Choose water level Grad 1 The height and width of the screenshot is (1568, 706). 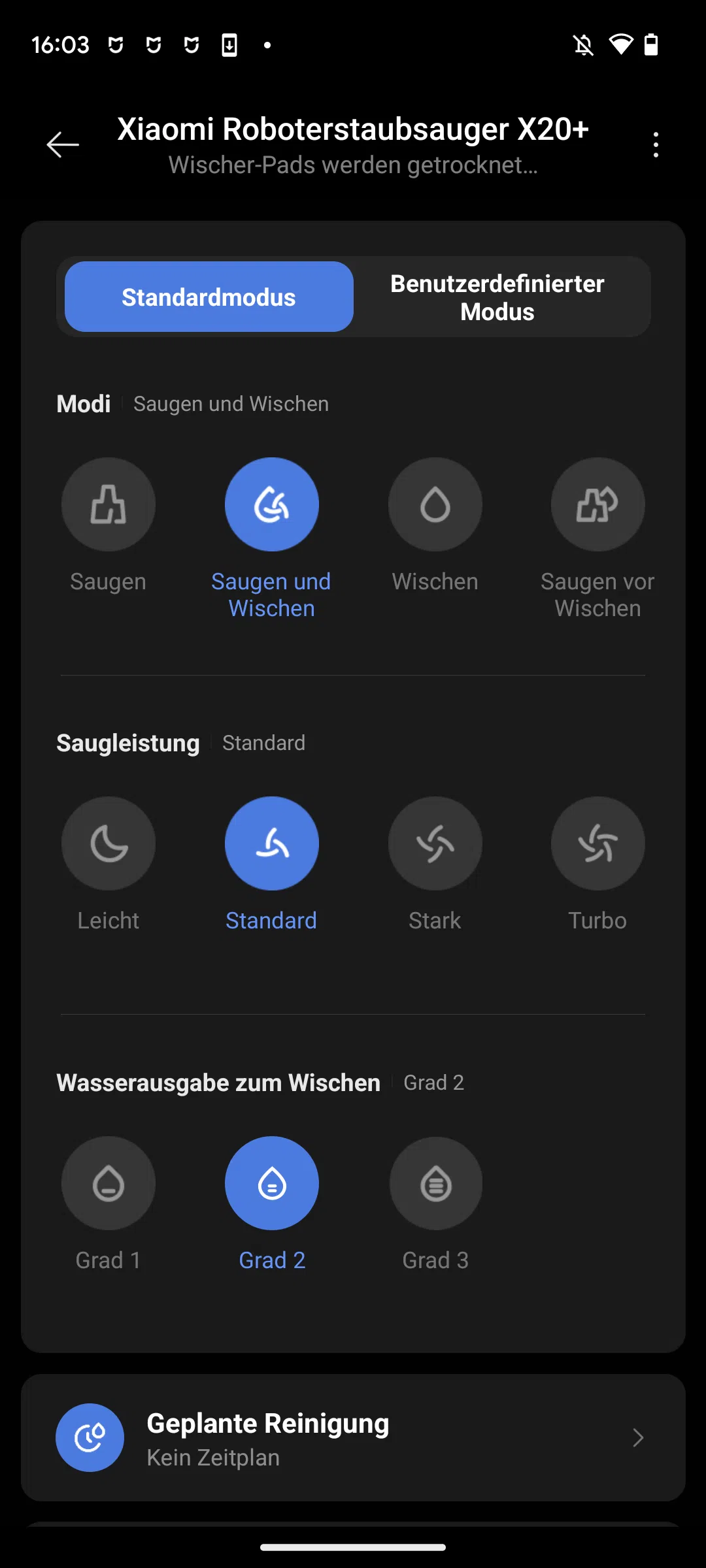click(x=109, y=1183)
